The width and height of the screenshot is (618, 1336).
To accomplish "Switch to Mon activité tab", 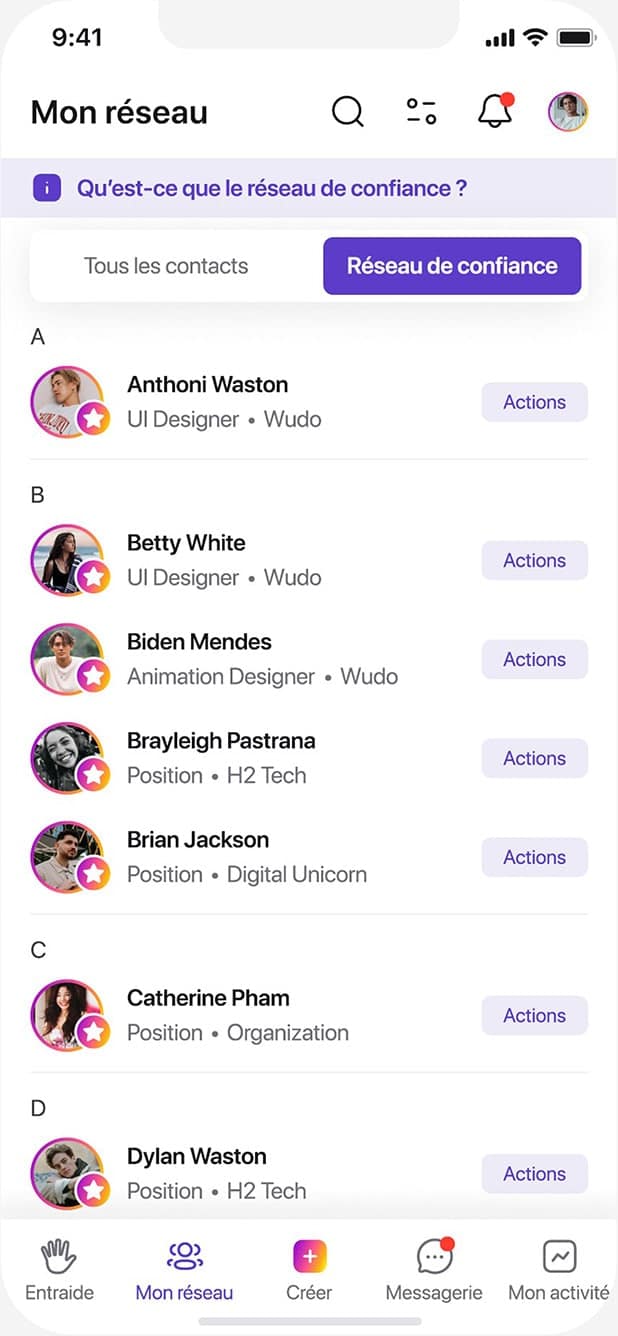I will [559, 1271].
